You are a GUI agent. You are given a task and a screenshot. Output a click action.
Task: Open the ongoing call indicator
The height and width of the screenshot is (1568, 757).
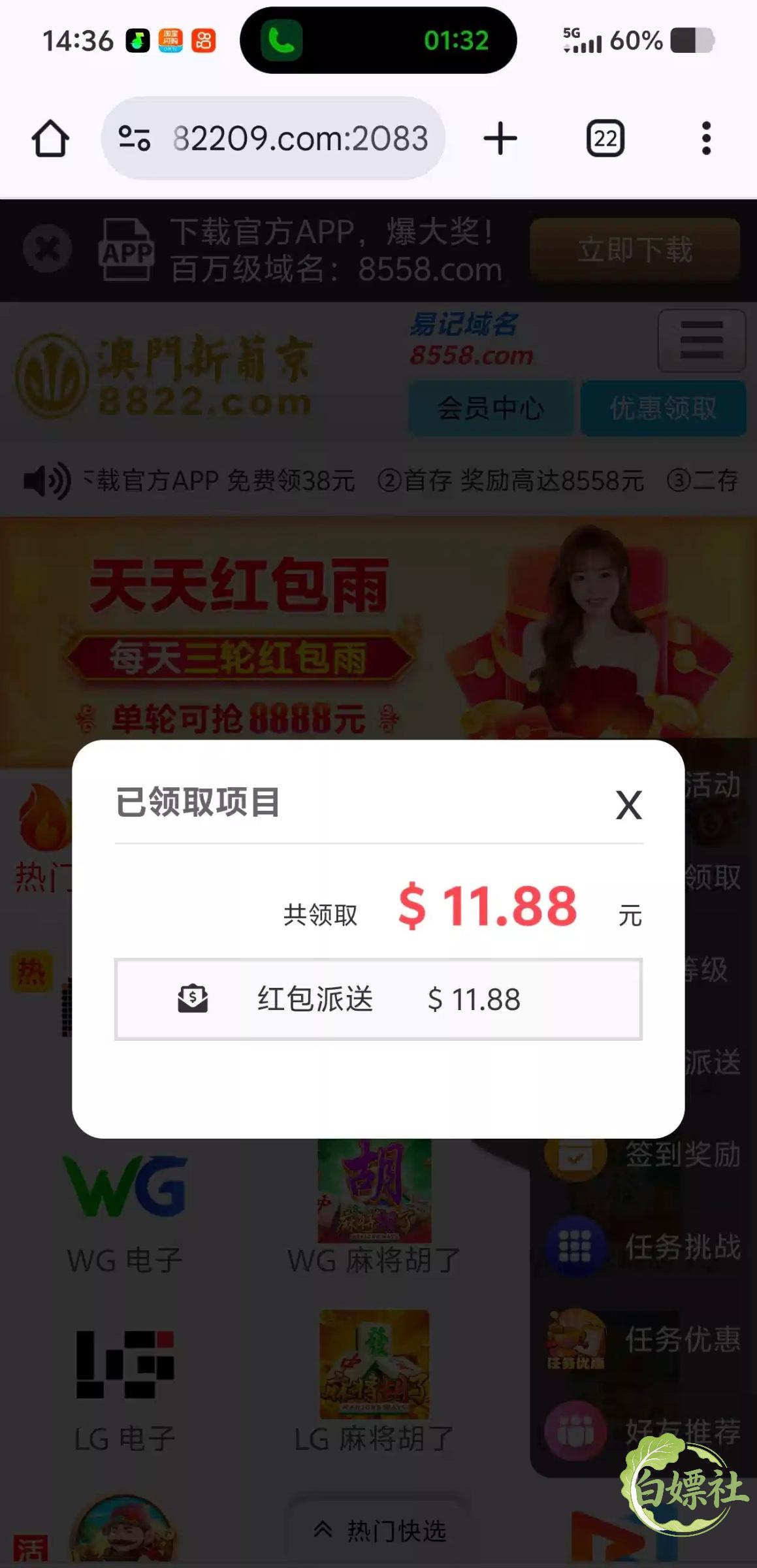click(378, 41)
